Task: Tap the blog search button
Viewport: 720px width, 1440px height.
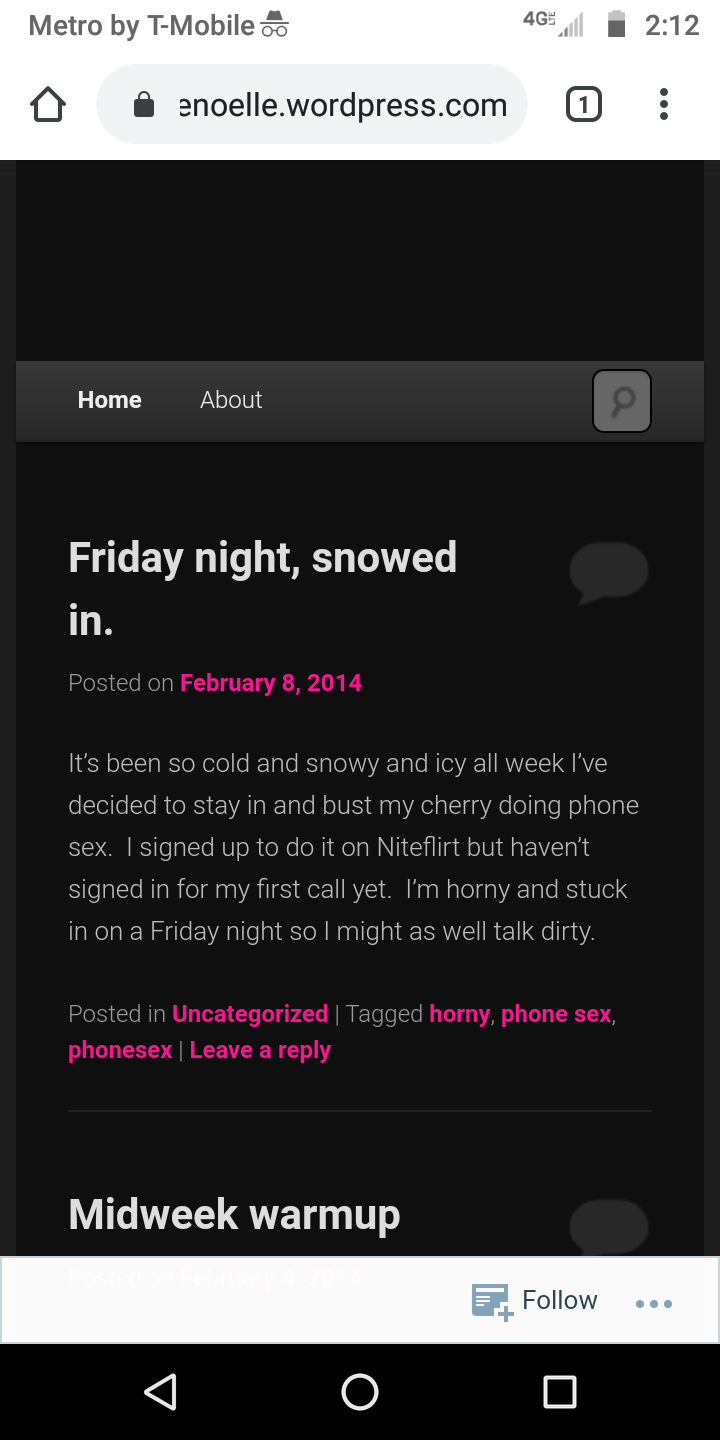Action: (x=622, y=401)
